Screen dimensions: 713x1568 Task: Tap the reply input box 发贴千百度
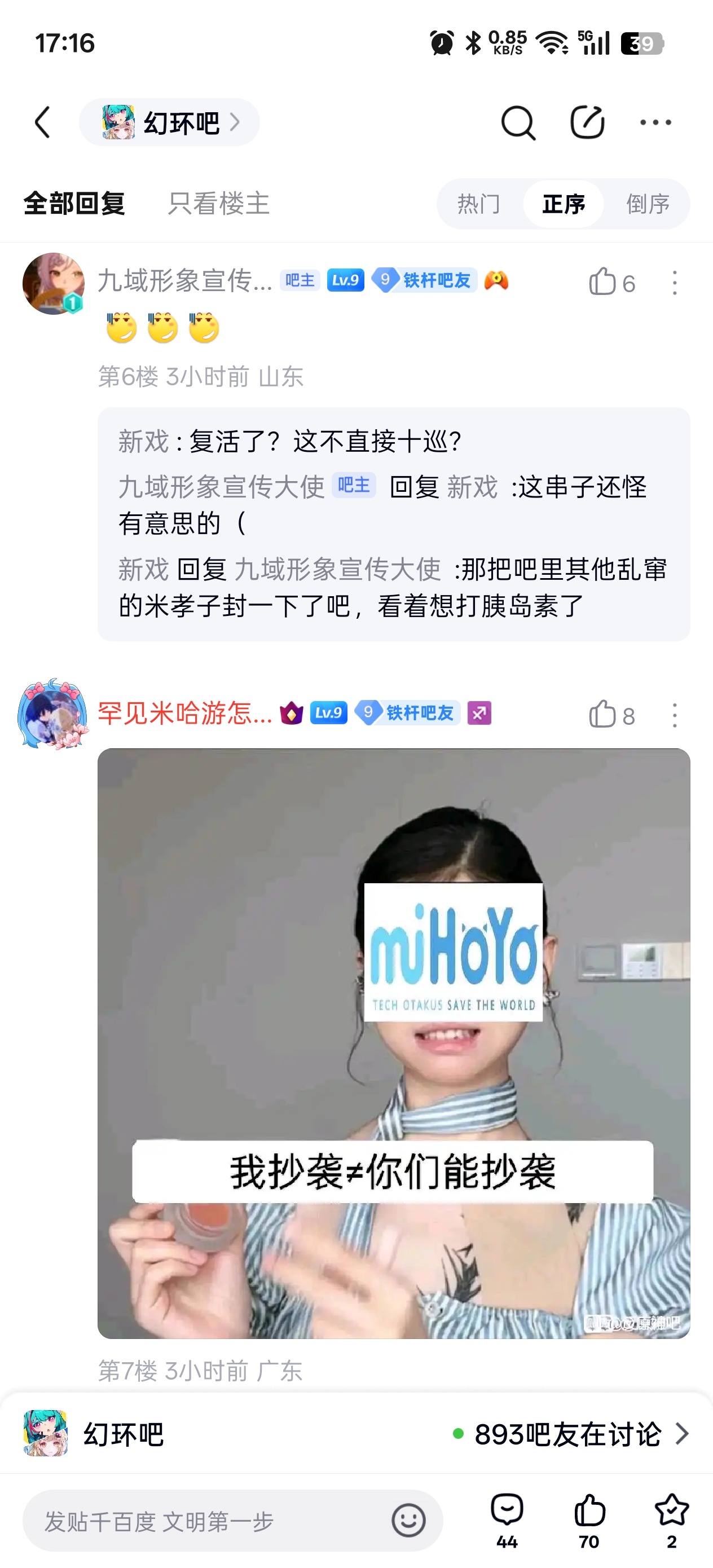pos(207,1521)
